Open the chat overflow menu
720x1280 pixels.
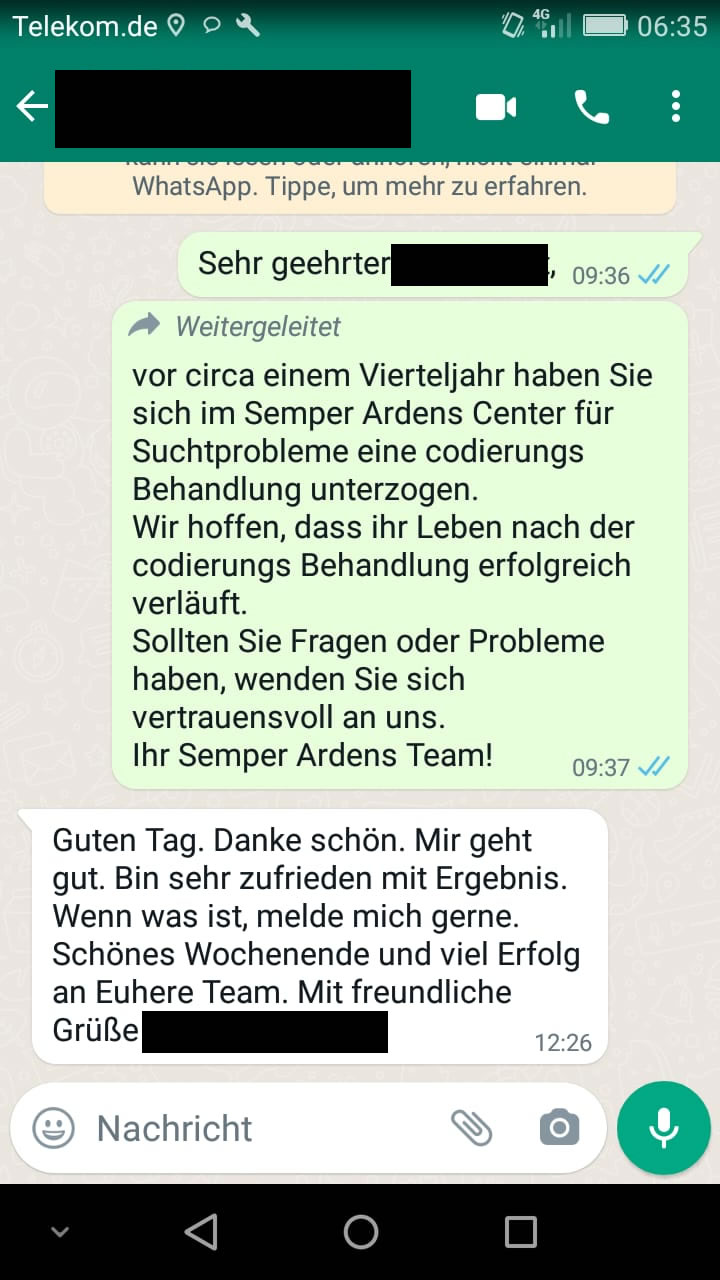(x=676, y=107)
